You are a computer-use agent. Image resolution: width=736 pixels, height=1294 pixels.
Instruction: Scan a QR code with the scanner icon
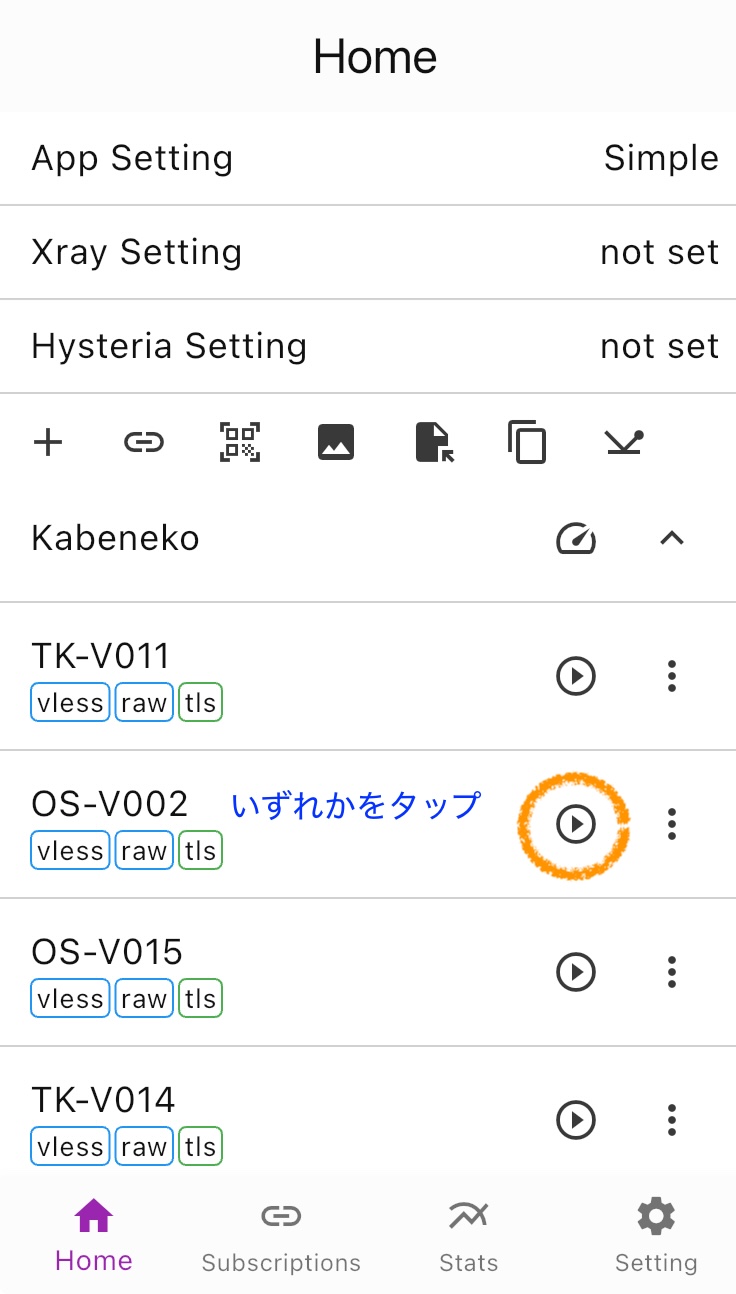240,442
